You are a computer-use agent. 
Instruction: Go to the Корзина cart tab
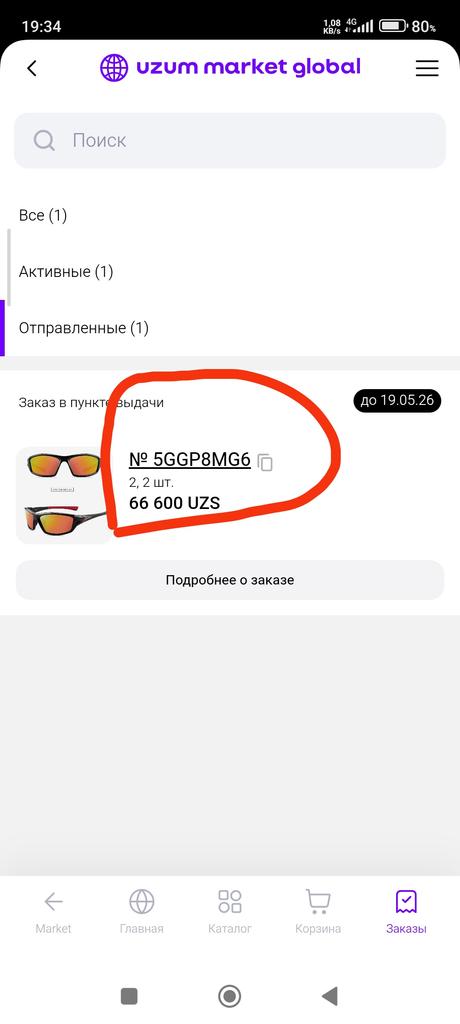tap(318, 912)
